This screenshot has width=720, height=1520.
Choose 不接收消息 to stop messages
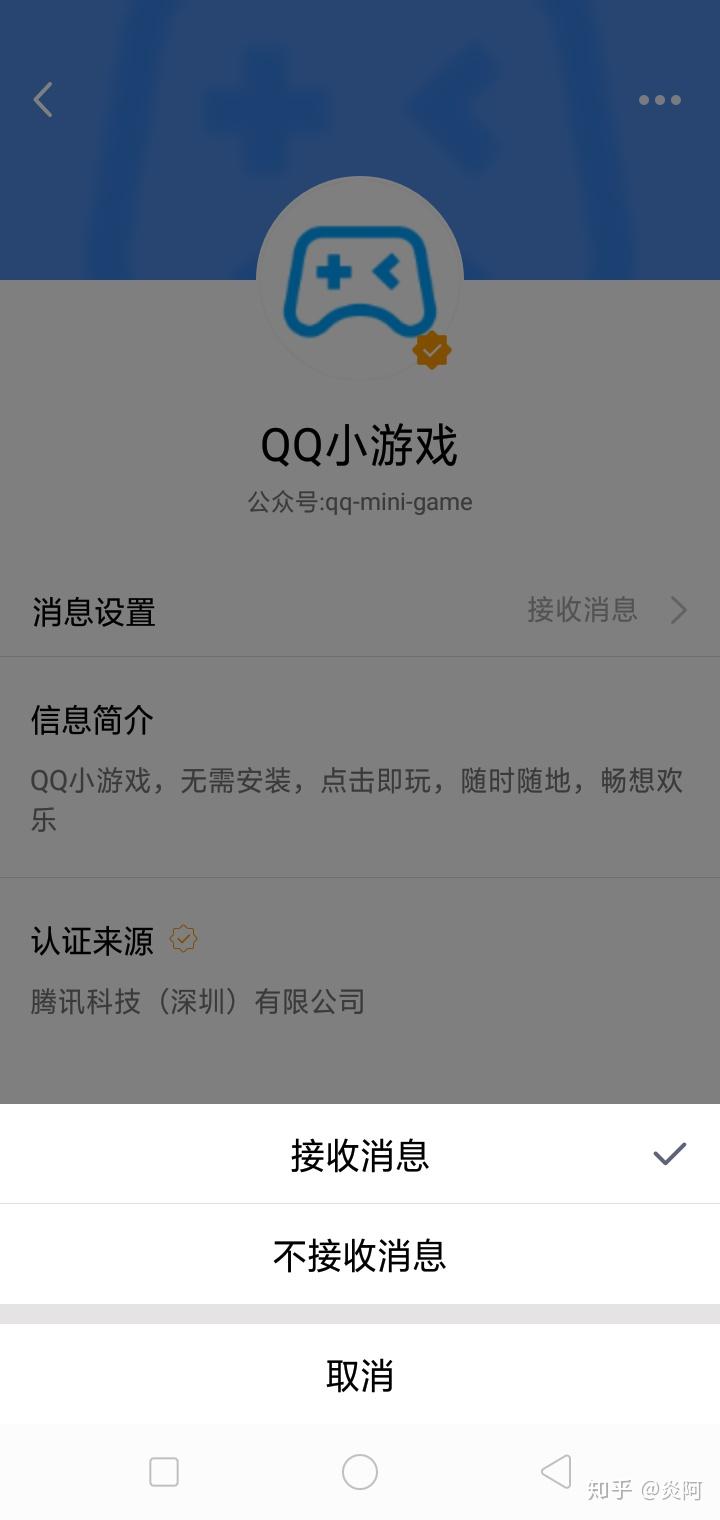coord(360,1255)
